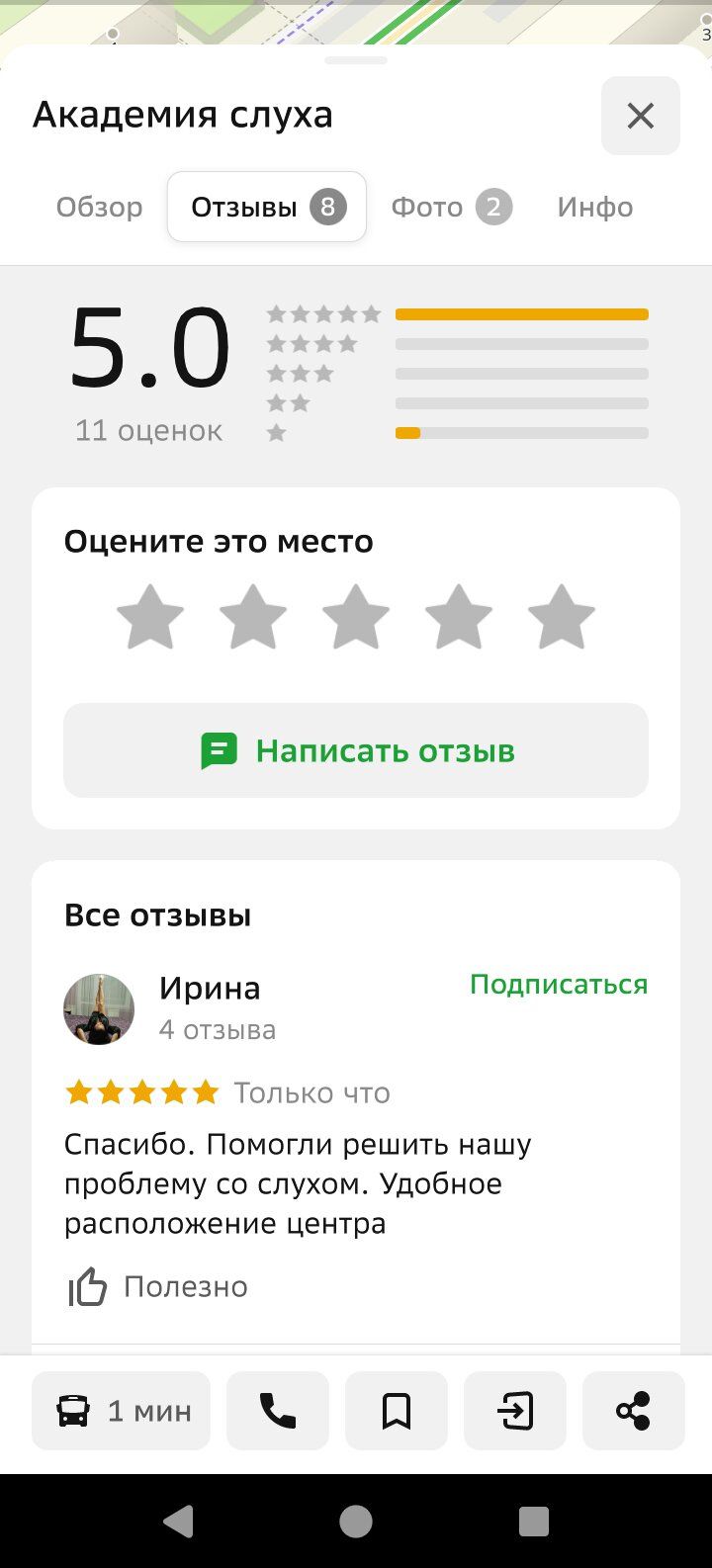Open Ирина's profile avatar
Viewport: 712px width, 1568px height.
pyautogui.click(x=99, y=1008)
